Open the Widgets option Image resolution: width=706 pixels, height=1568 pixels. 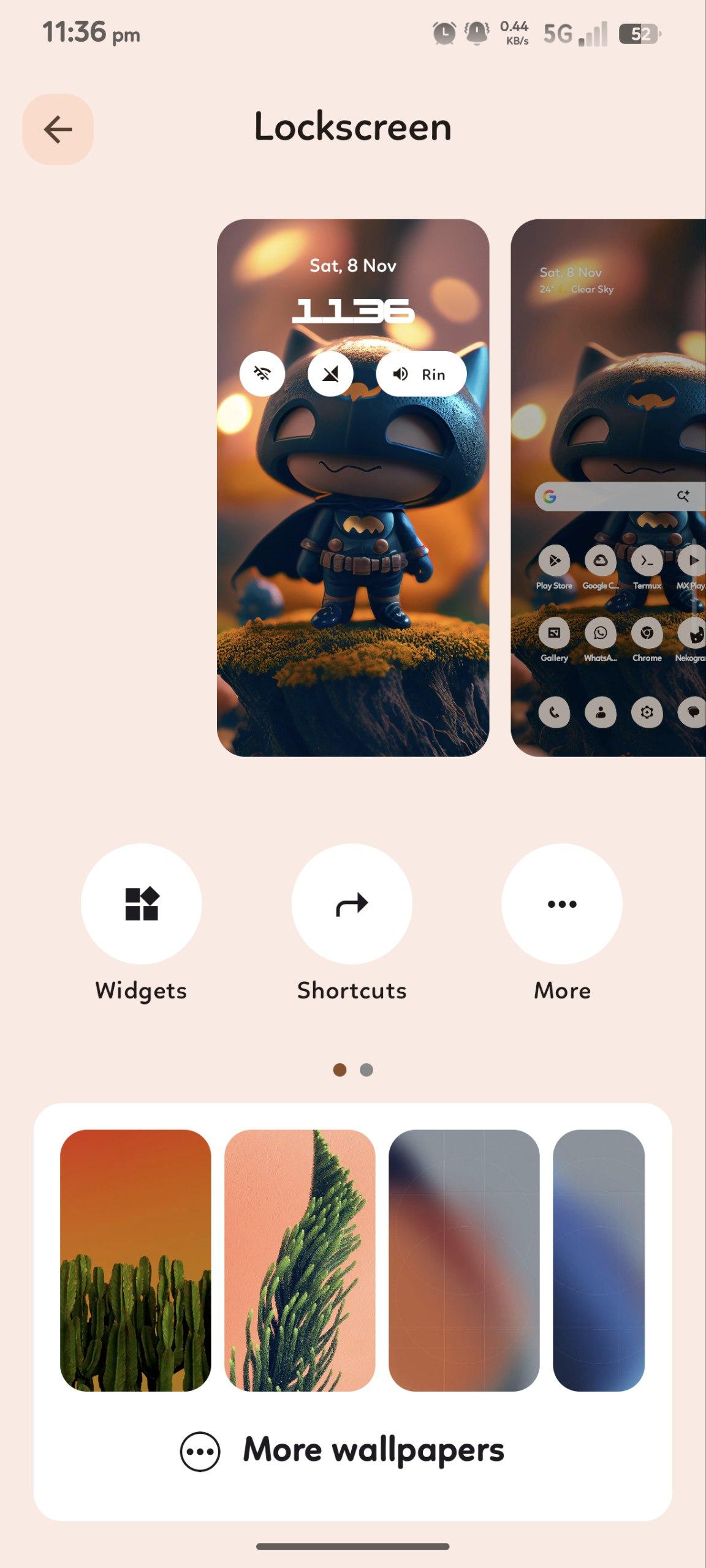click(x=141, y=903)
